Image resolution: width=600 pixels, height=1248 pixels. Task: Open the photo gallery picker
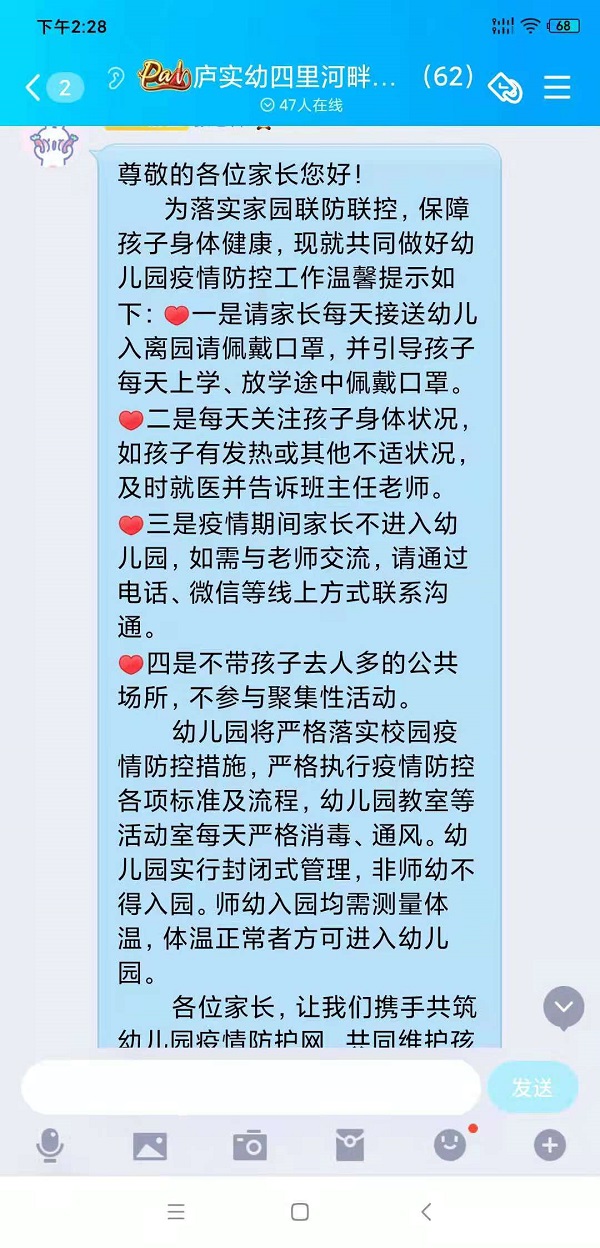[150, 1145]
